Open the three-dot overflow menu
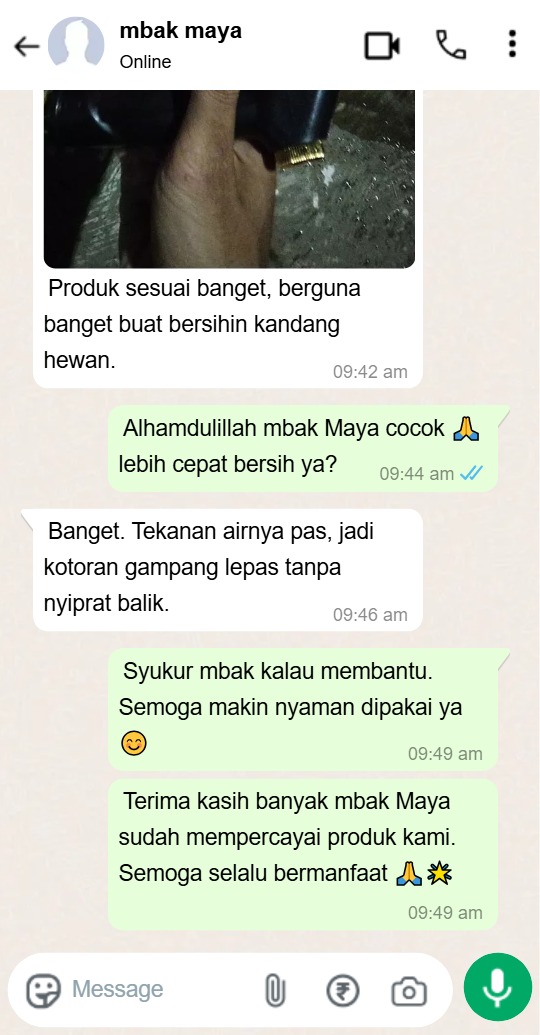 coord(512,44)
